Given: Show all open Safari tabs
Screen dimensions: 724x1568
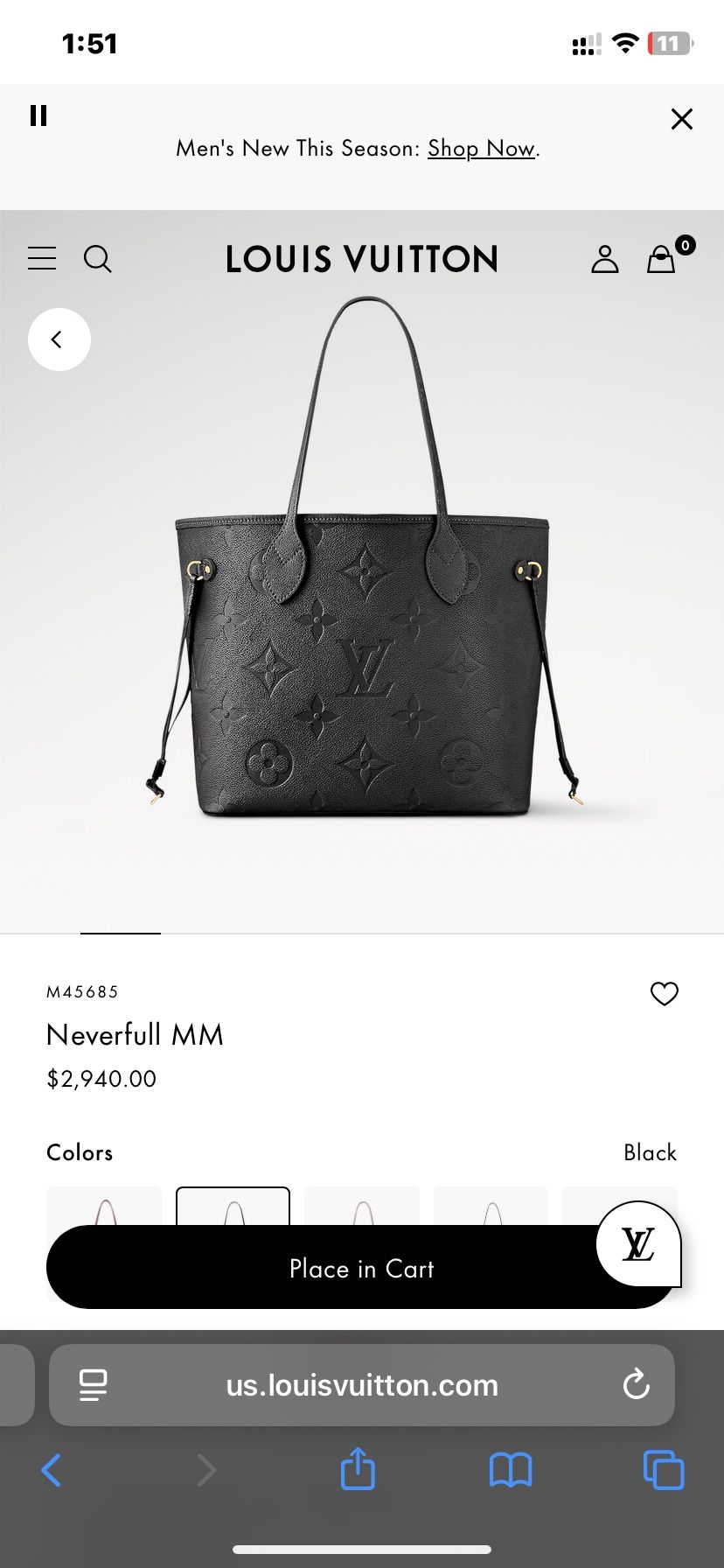Looking at the screenshot, I should pyautogui.click(x=664, y=1470).
